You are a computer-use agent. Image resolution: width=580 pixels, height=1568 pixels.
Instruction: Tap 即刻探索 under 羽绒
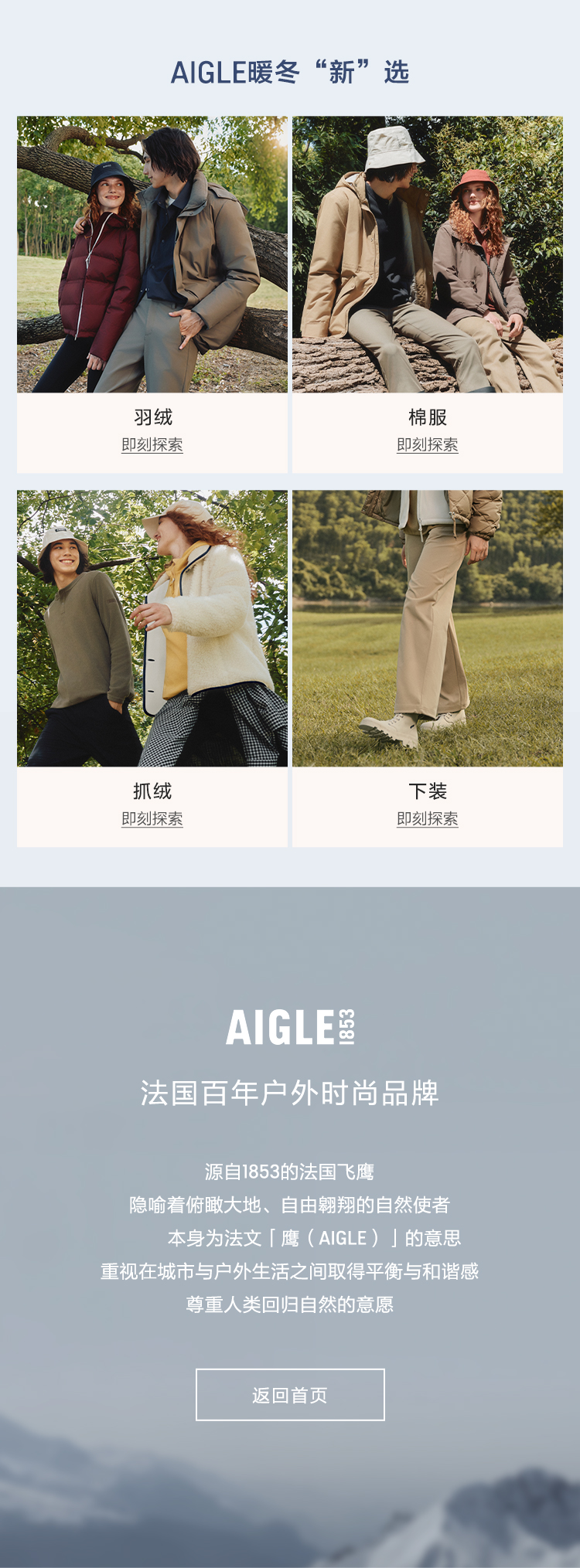(x=152, y=444)
